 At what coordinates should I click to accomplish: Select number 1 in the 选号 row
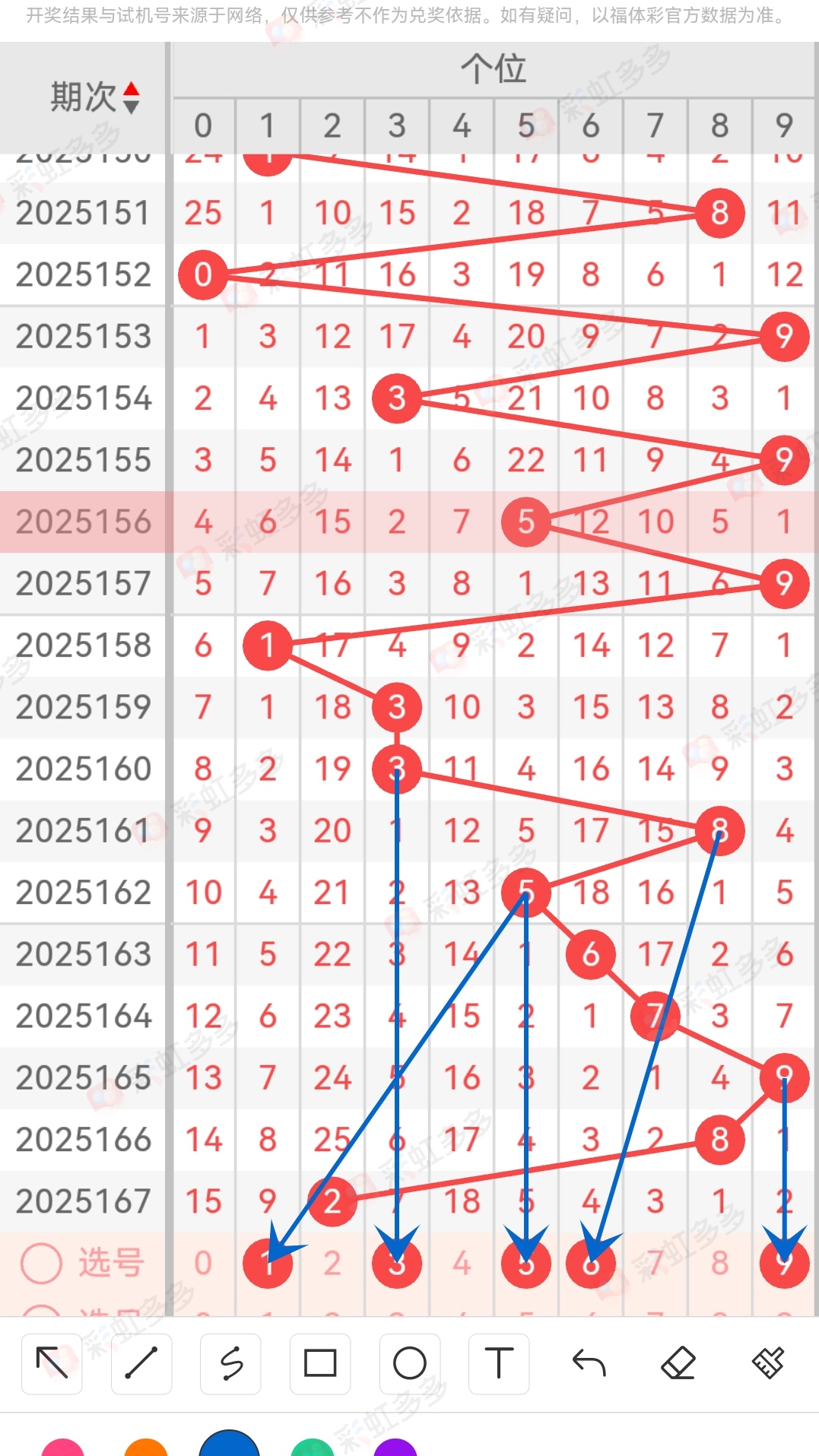pyautogui.click(x=267, y=1263)
